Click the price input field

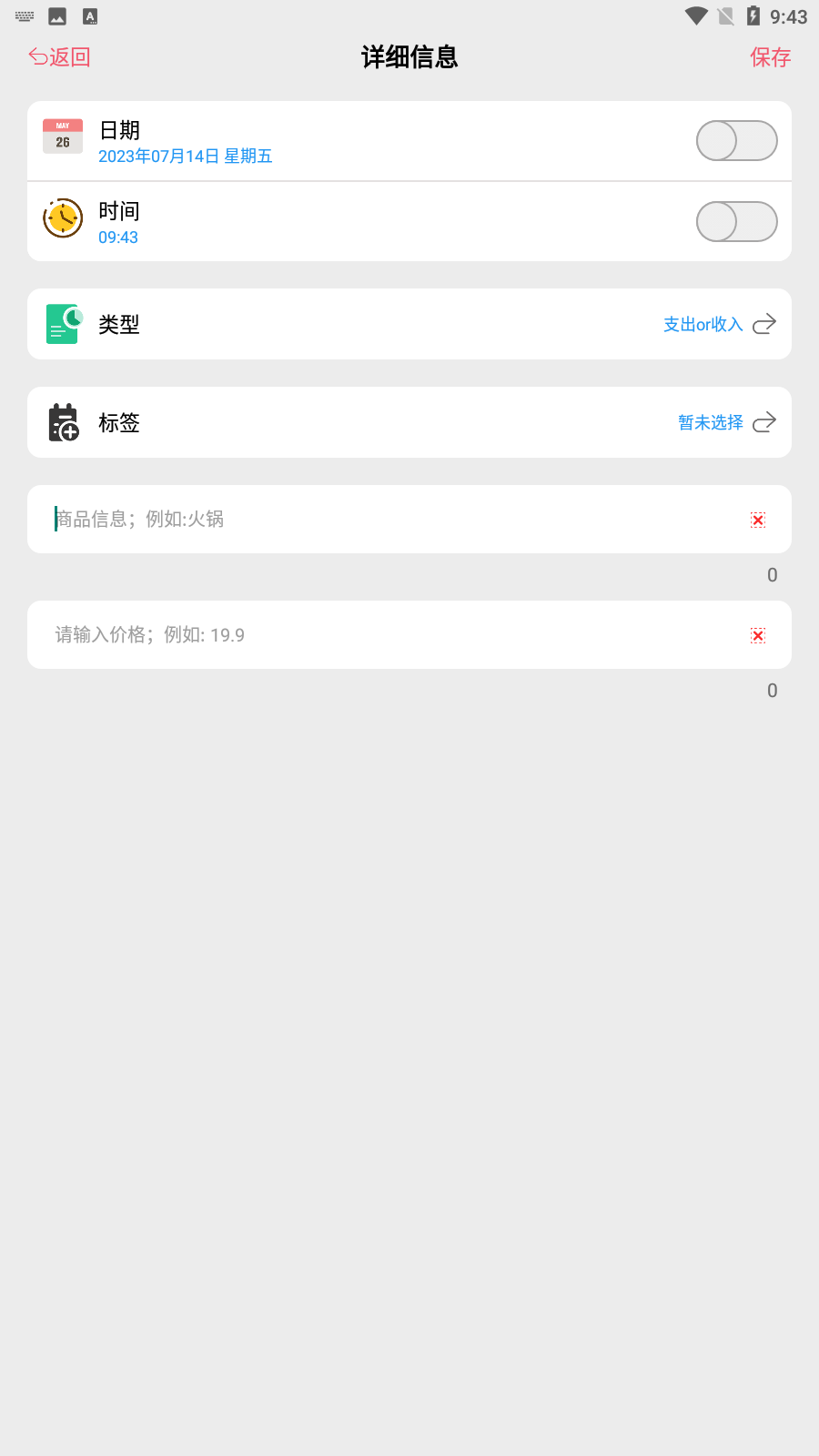pos(364,635)
